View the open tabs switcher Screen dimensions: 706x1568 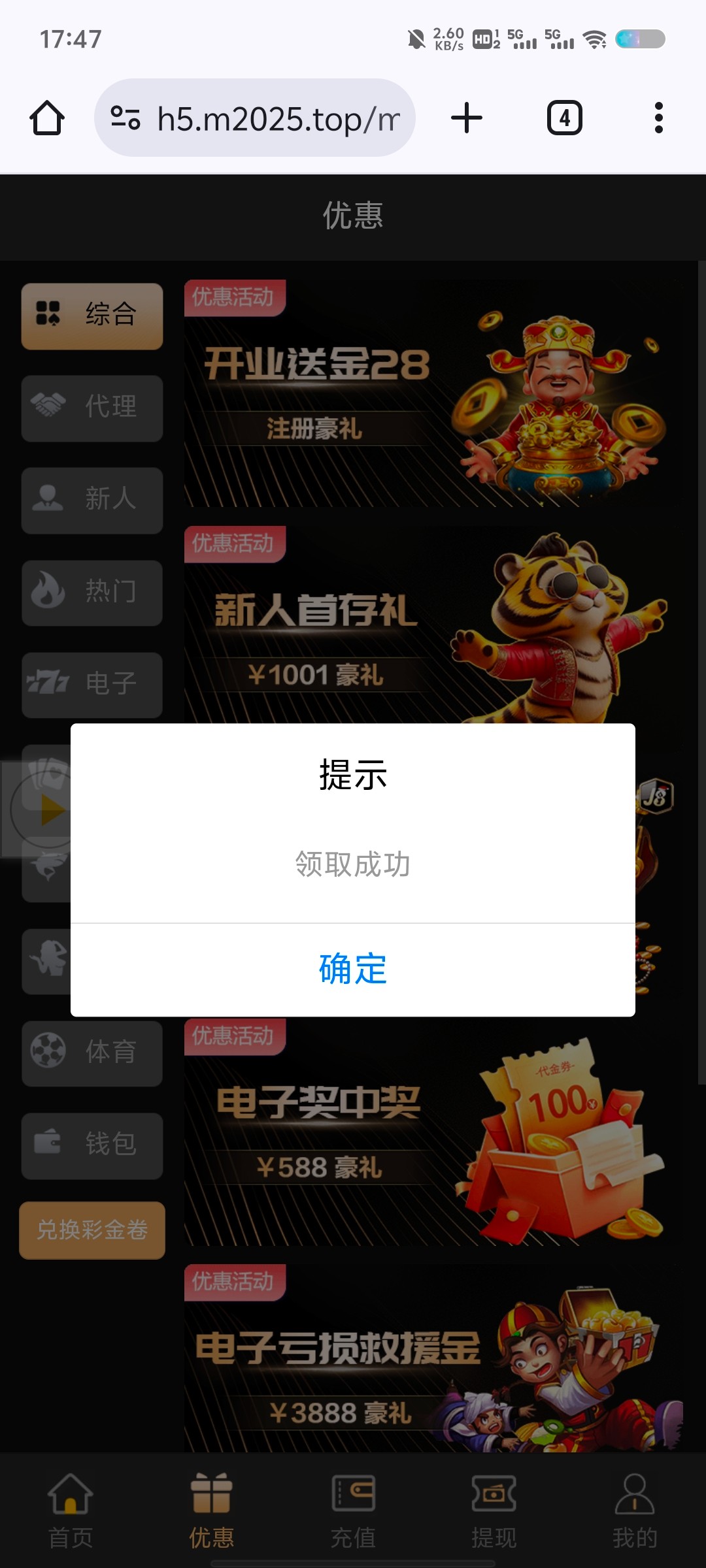pos(564,118)
